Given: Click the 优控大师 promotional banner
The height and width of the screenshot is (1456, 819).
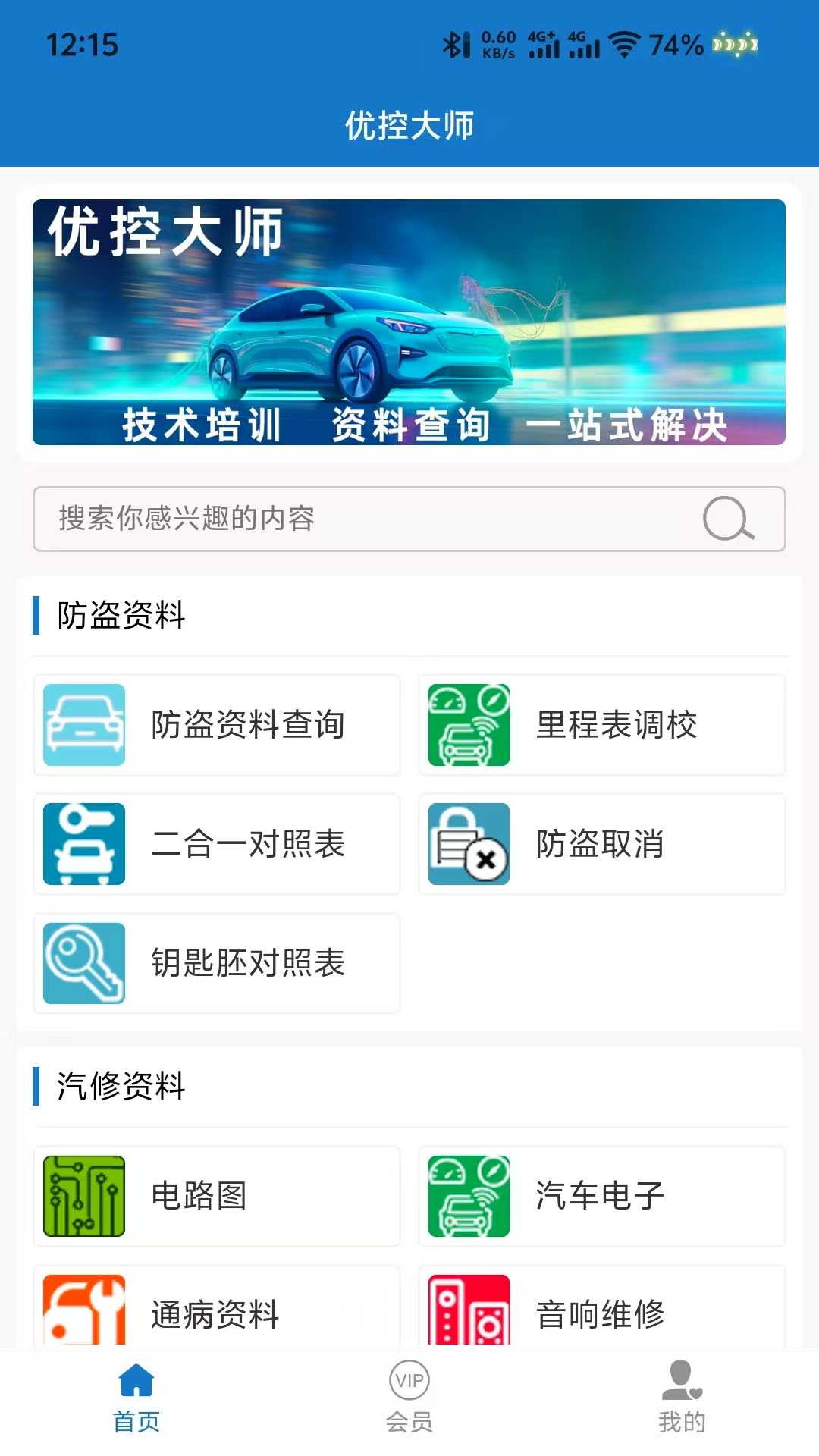Looking at the screenshot, I should [x=409, y=322].
